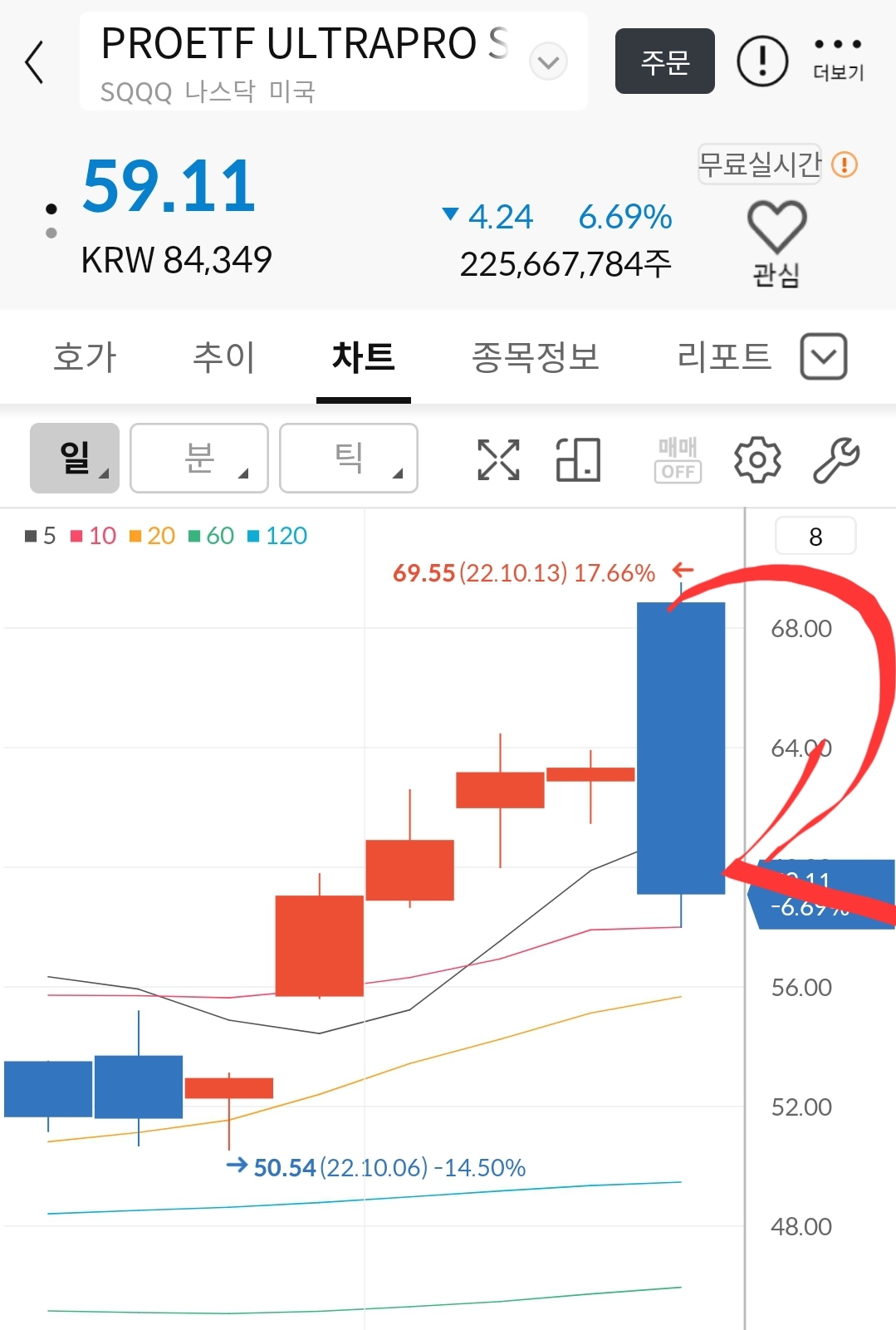
Task: Select the 차트 tab
Action: (x=363, y=357)
